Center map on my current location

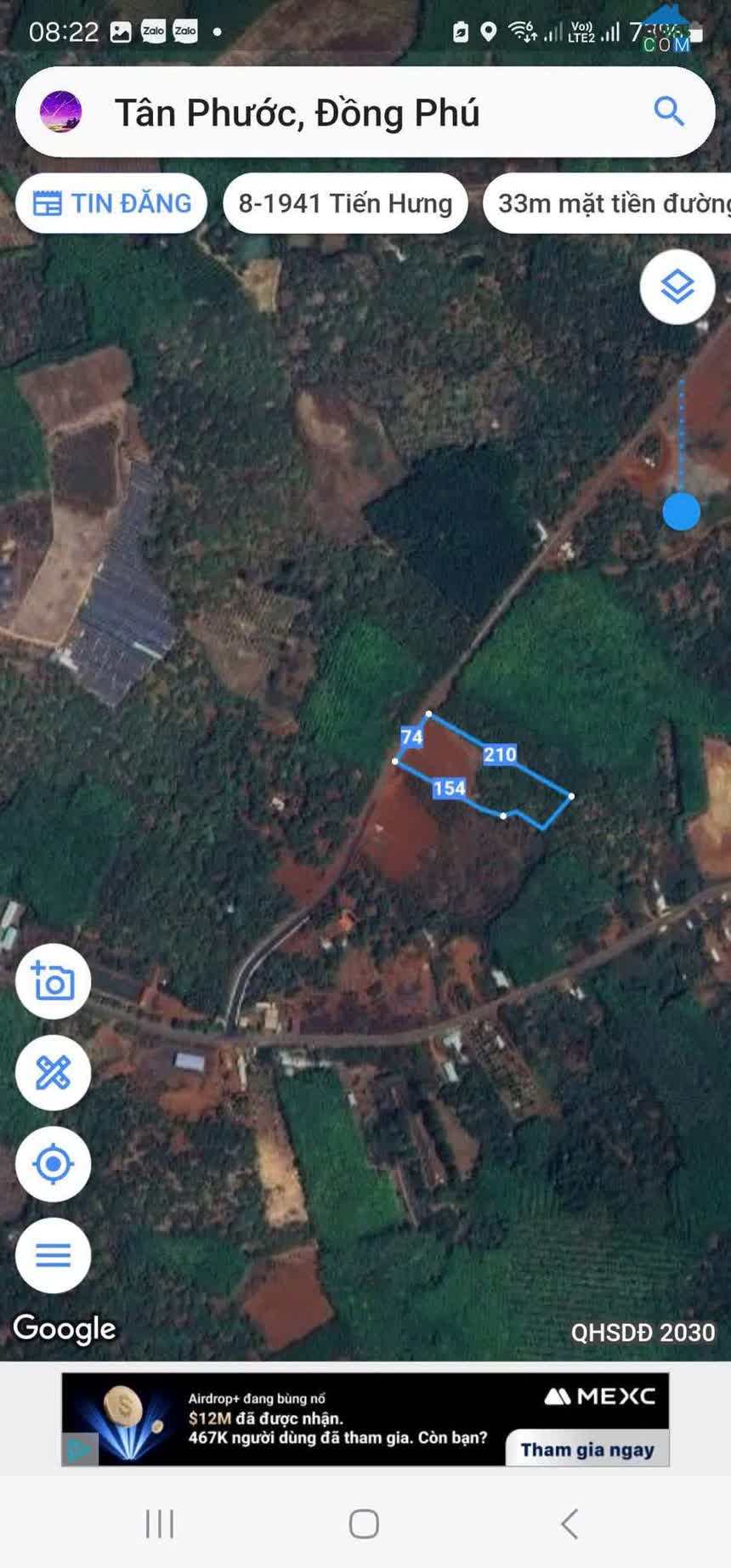click(x=53, y=1164)
